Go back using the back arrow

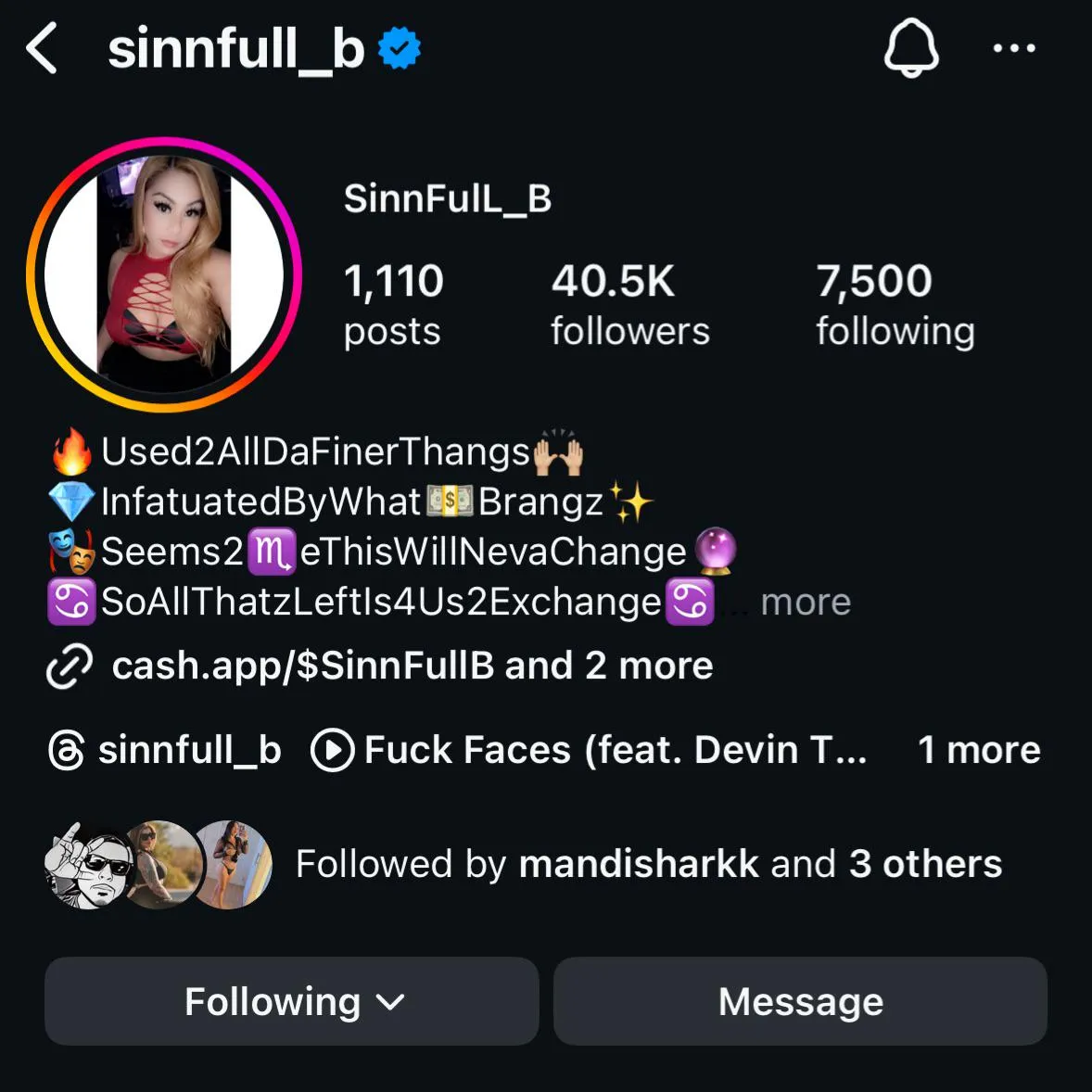(x=43, y=48)
